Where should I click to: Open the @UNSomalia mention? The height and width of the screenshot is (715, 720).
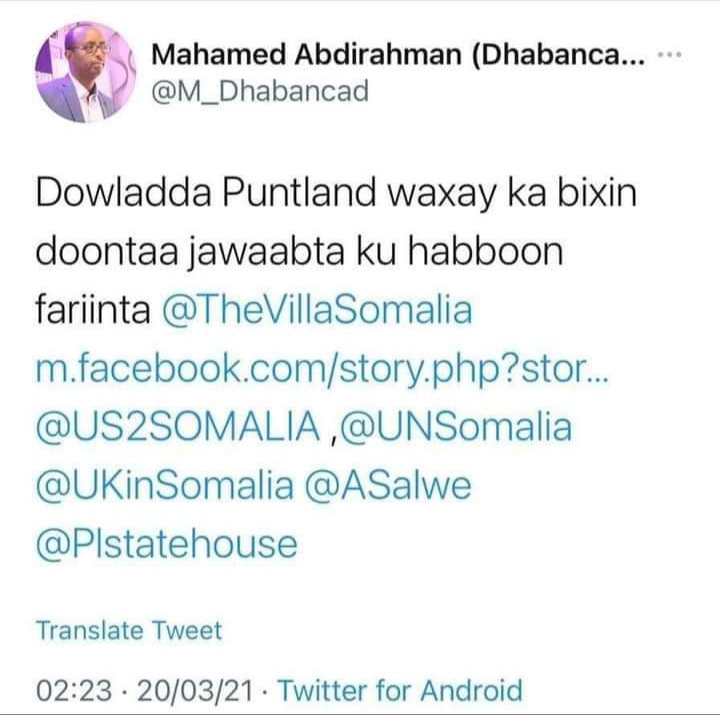coord(456,427)
